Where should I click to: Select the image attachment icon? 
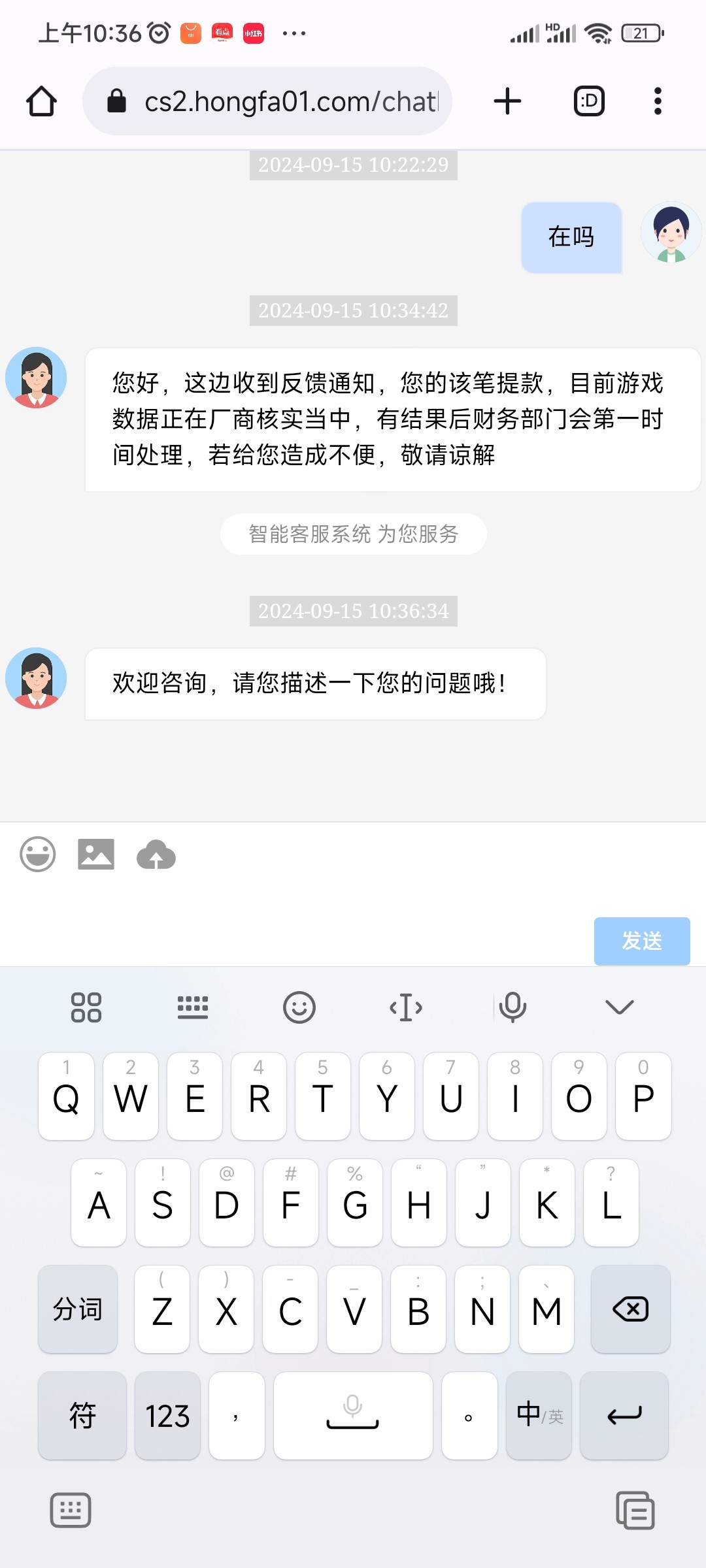96,854
